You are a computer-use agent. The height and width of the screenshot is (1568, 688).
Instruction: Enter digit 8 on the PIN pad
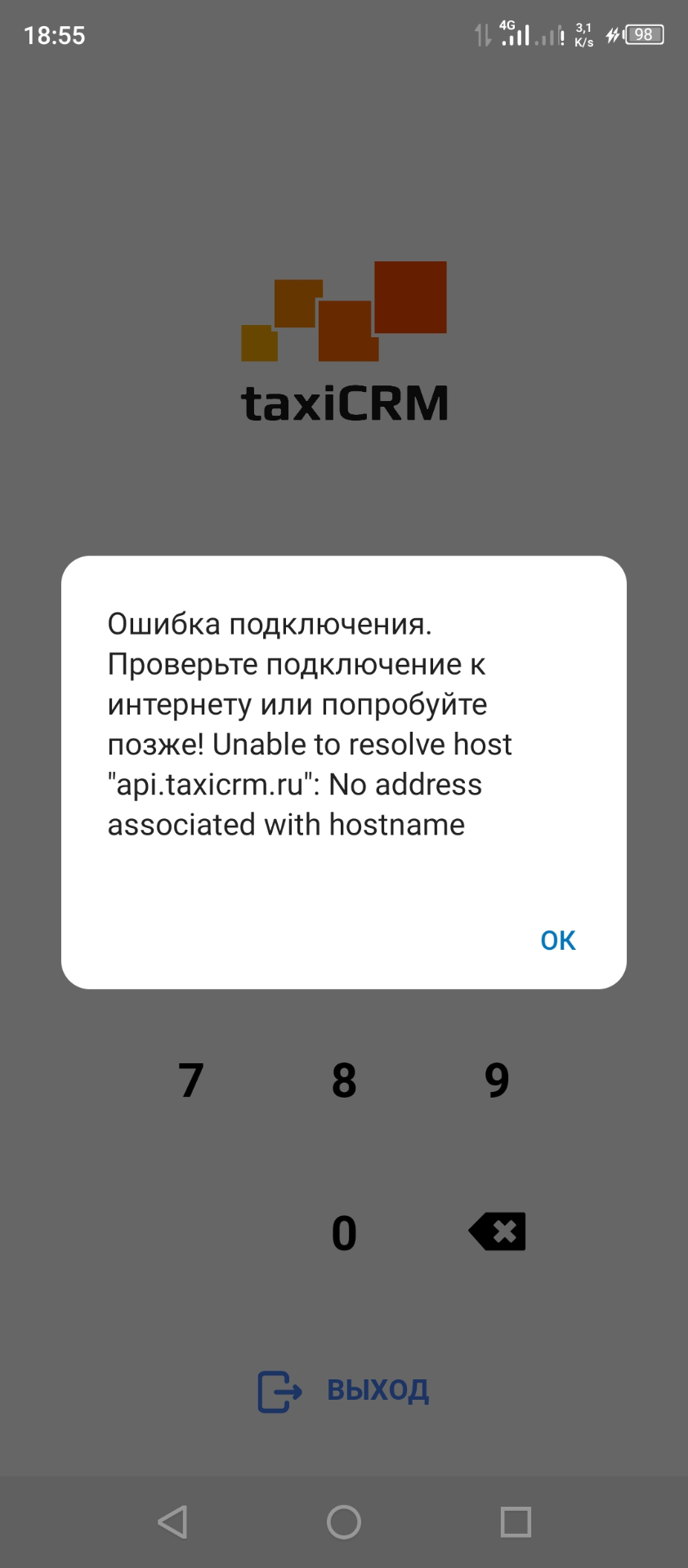[344, 1080]
